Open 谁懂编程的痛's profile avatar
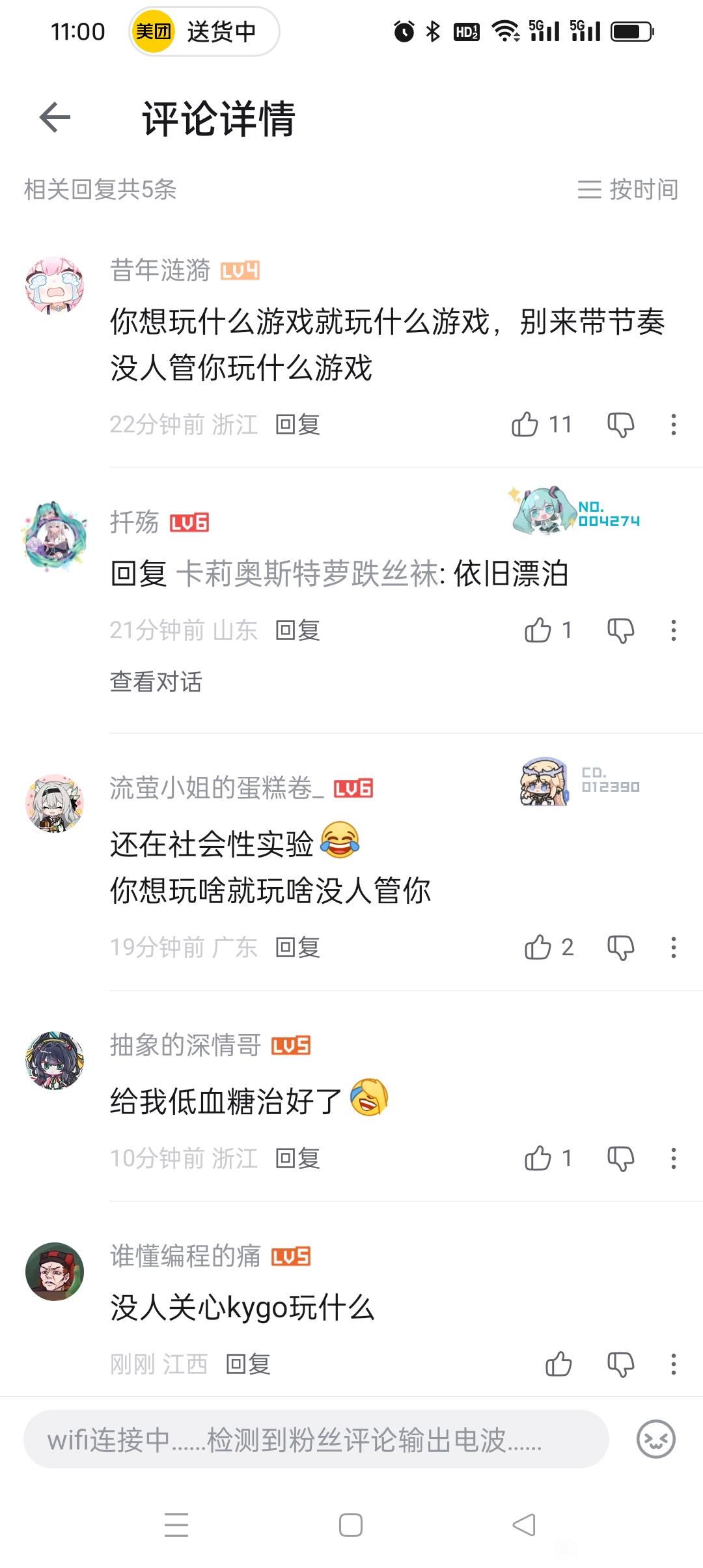703x1568 pixels. click(x=55, y=1272)
